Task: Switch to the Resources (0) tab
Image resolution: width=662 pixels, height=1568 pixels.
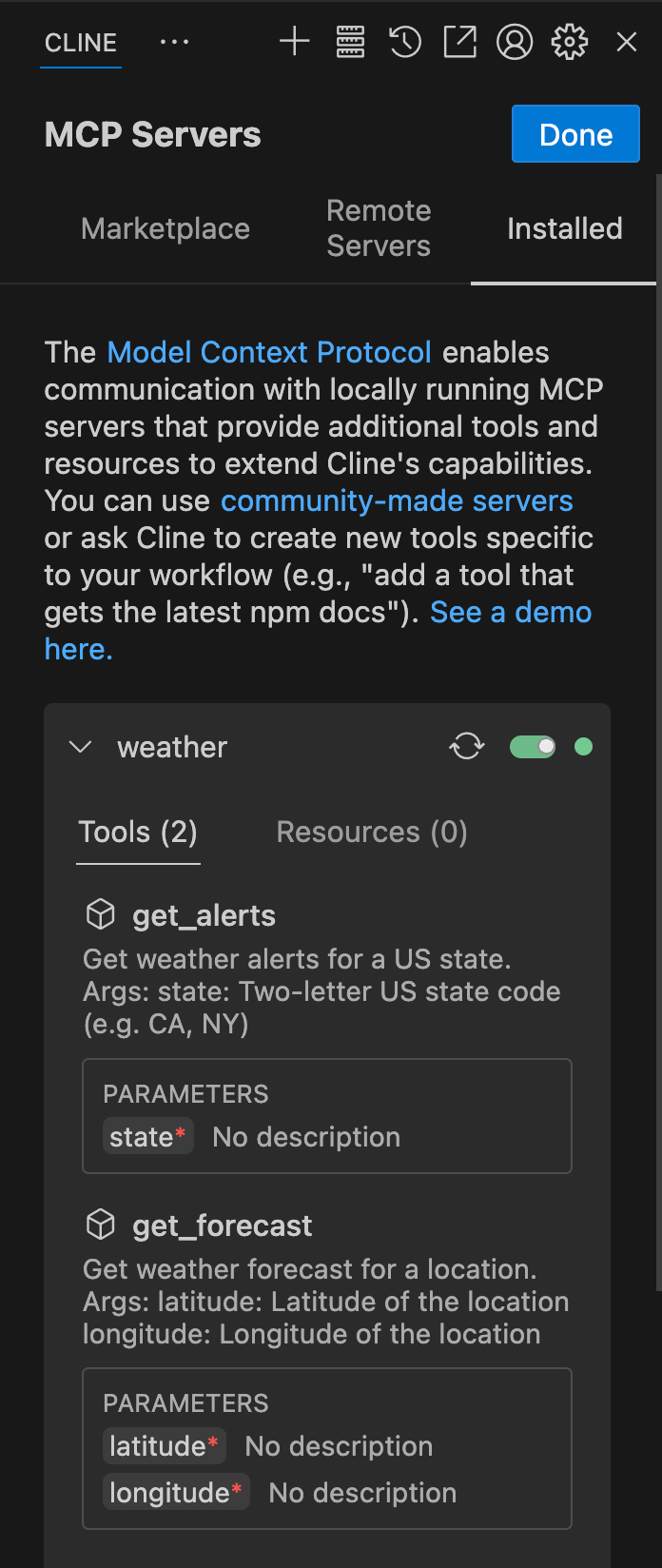Action: 372,833
